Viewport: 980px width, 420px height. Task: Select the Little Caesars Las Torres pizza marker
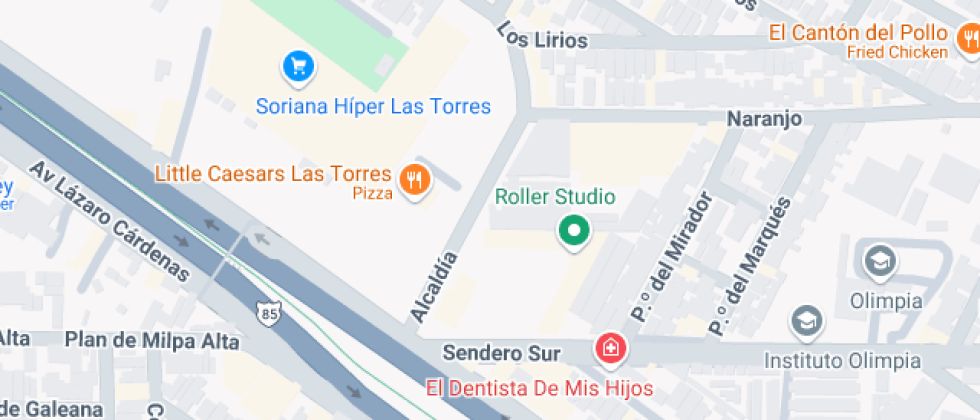(x=414, y=182)
